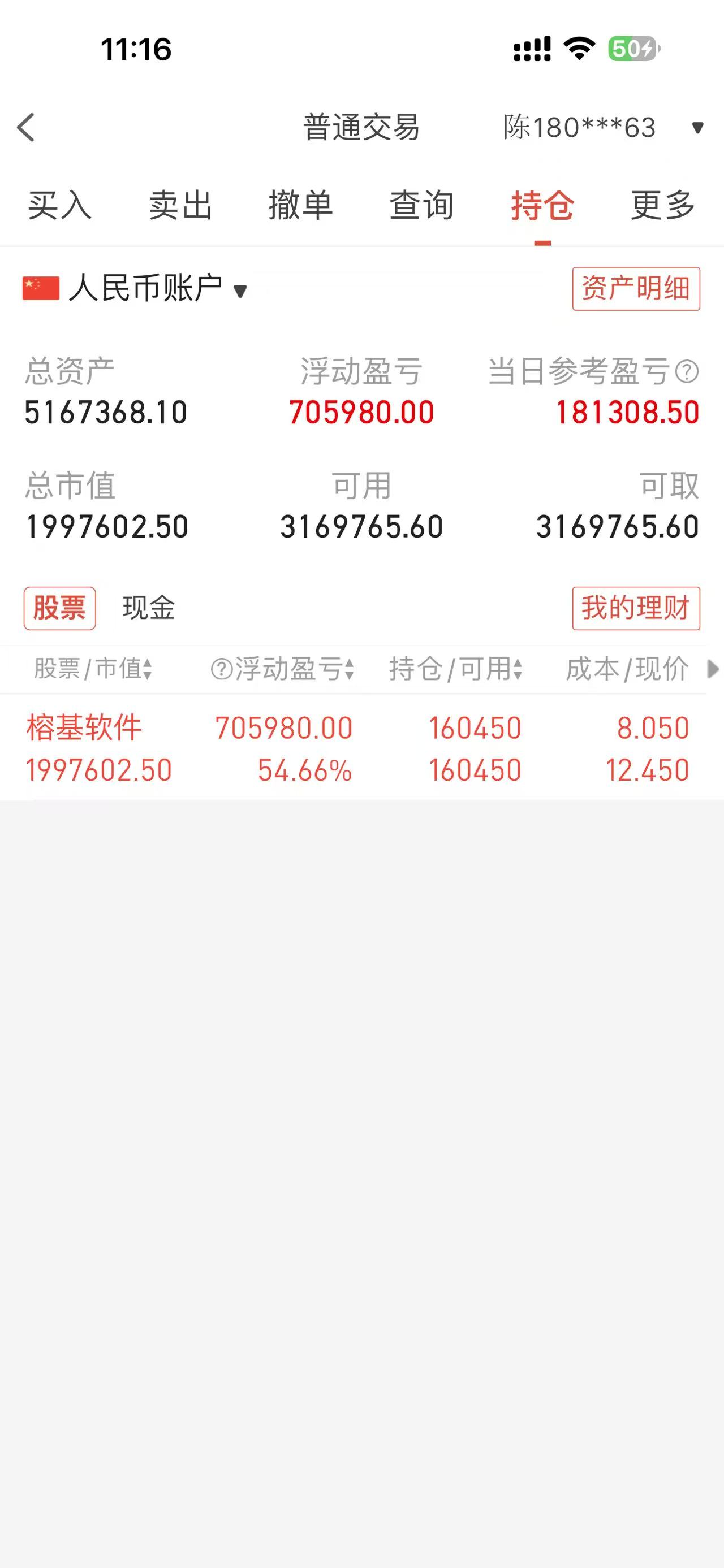
Task: Tap the 资产明细 button
Action: (636, 288)
